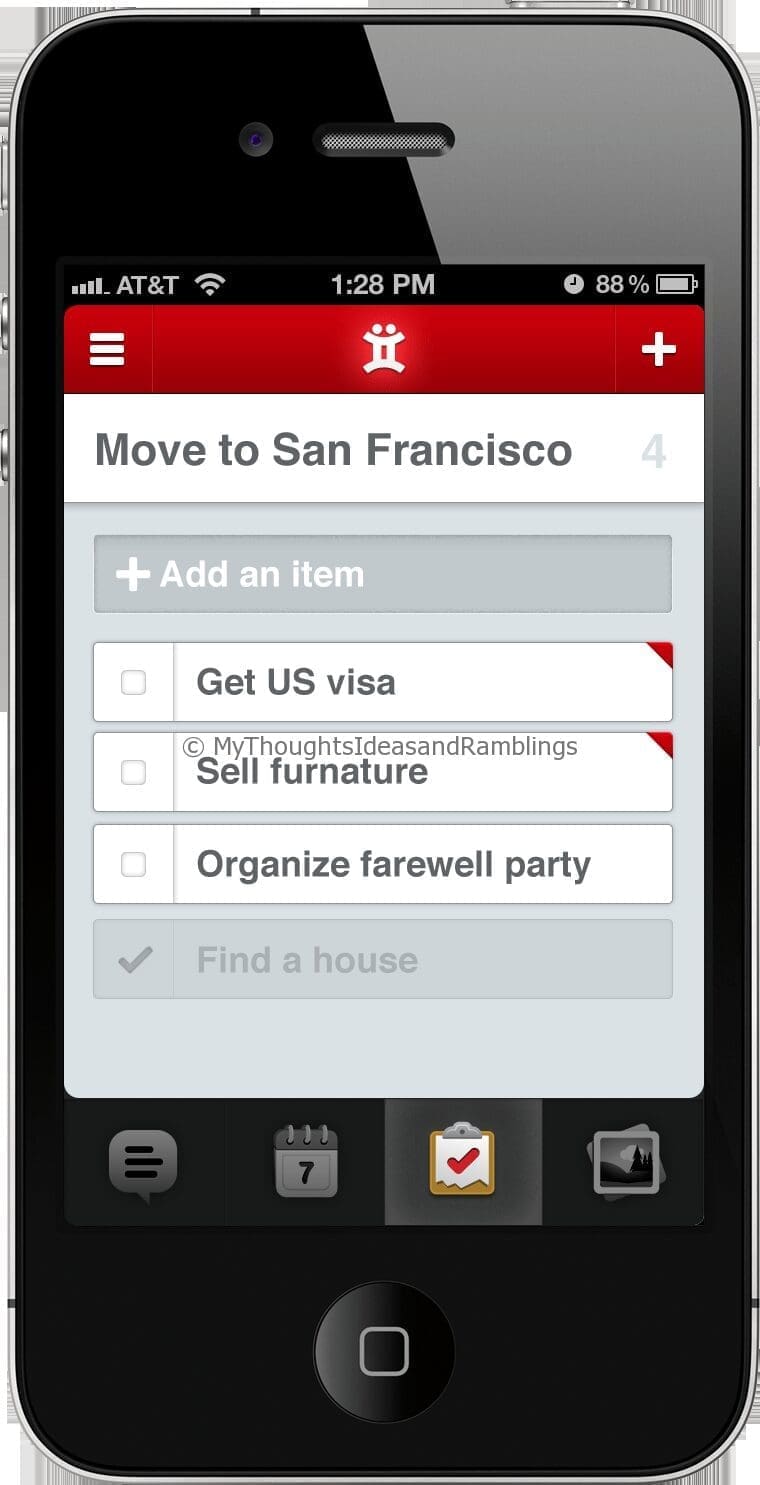Uncheck the completed Find a house item
Image resolution: width=760 pixels, height=1485 pixels.
134,960
